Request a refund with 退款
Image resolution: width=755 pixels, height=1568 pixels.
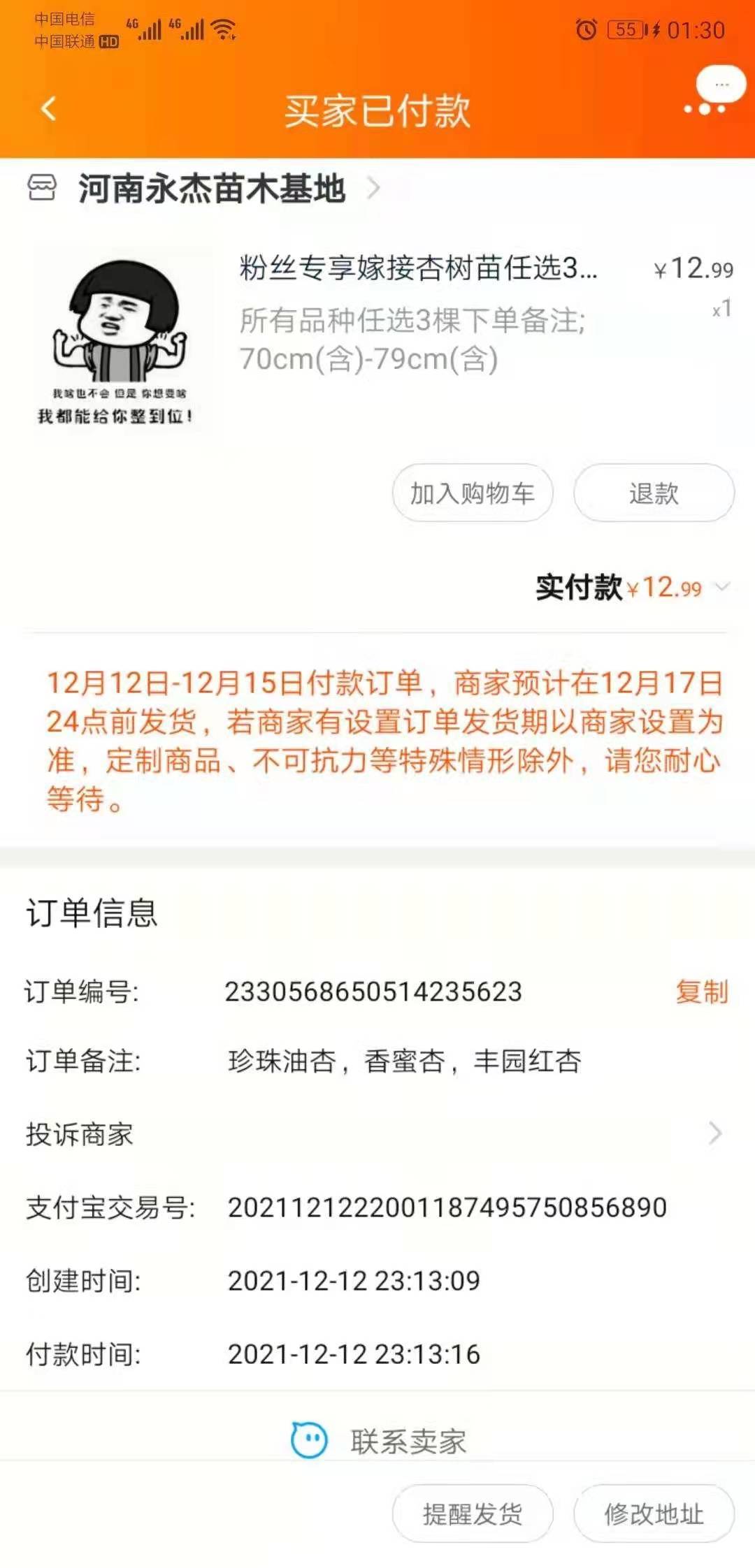point(653,493)
